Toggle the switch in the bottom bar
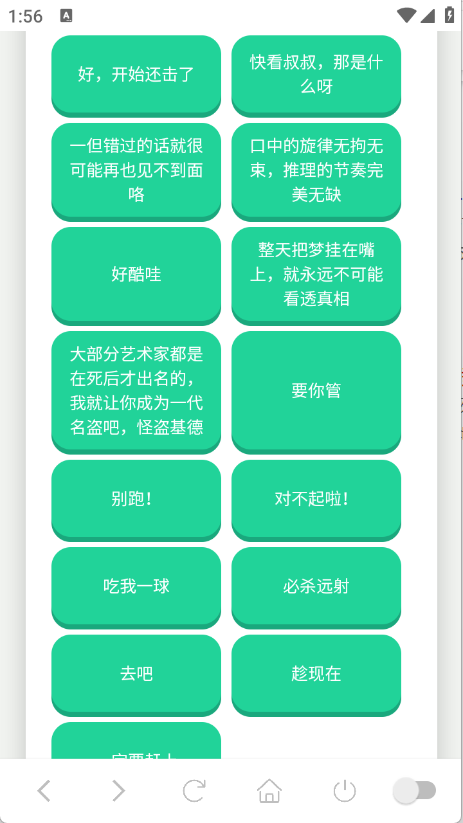This screenshot has width=463, height=823. pos(415,790)
